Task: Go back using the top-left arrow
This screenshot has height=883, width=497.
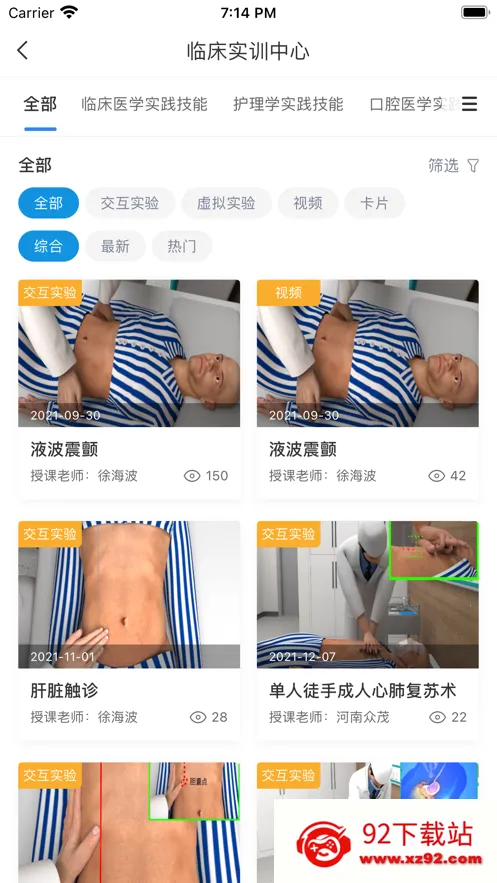Action: [x=23, y=51]
